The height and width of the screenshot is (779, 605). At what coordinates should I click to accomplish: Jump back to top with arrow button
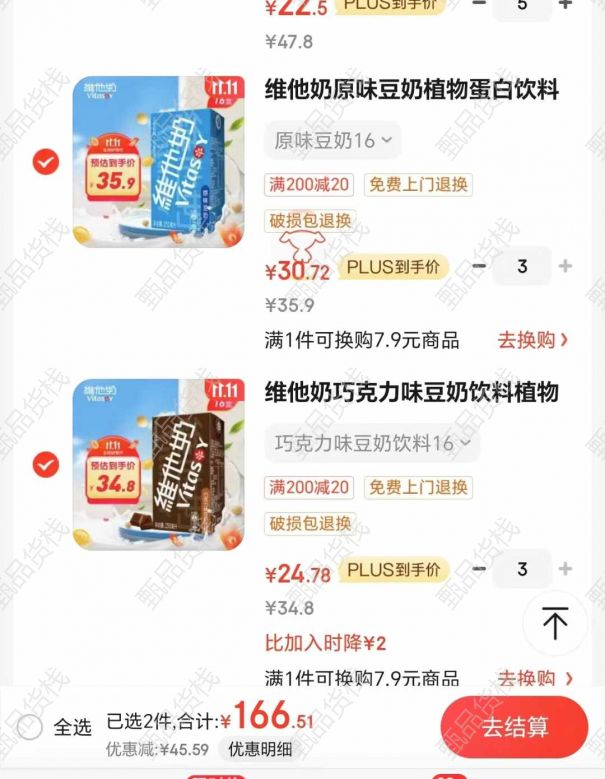tap(555, 623)
